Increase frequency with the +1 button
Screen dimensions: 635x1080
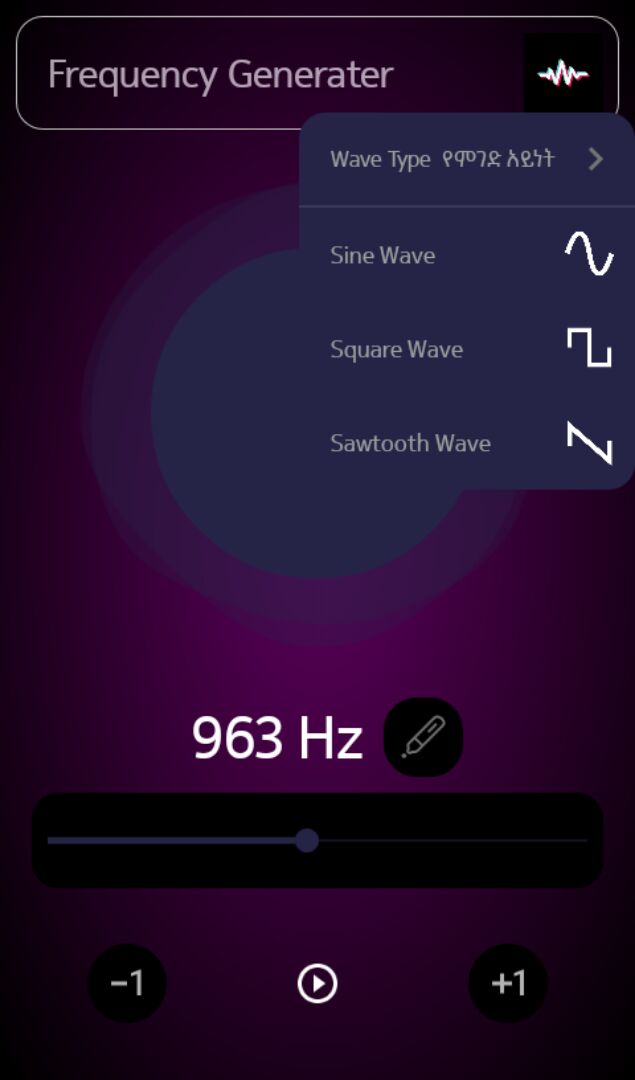[508, 983]
